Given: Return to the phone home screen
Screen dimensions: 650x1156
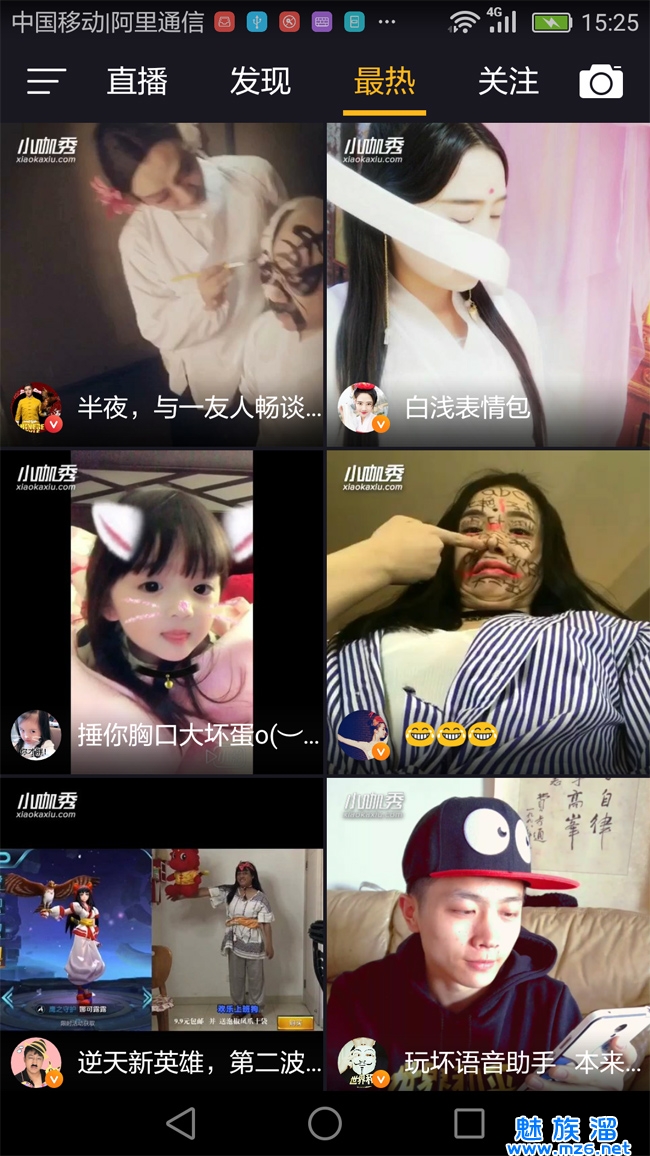Looking at the screenshot, I should [x=325, y=1123].
